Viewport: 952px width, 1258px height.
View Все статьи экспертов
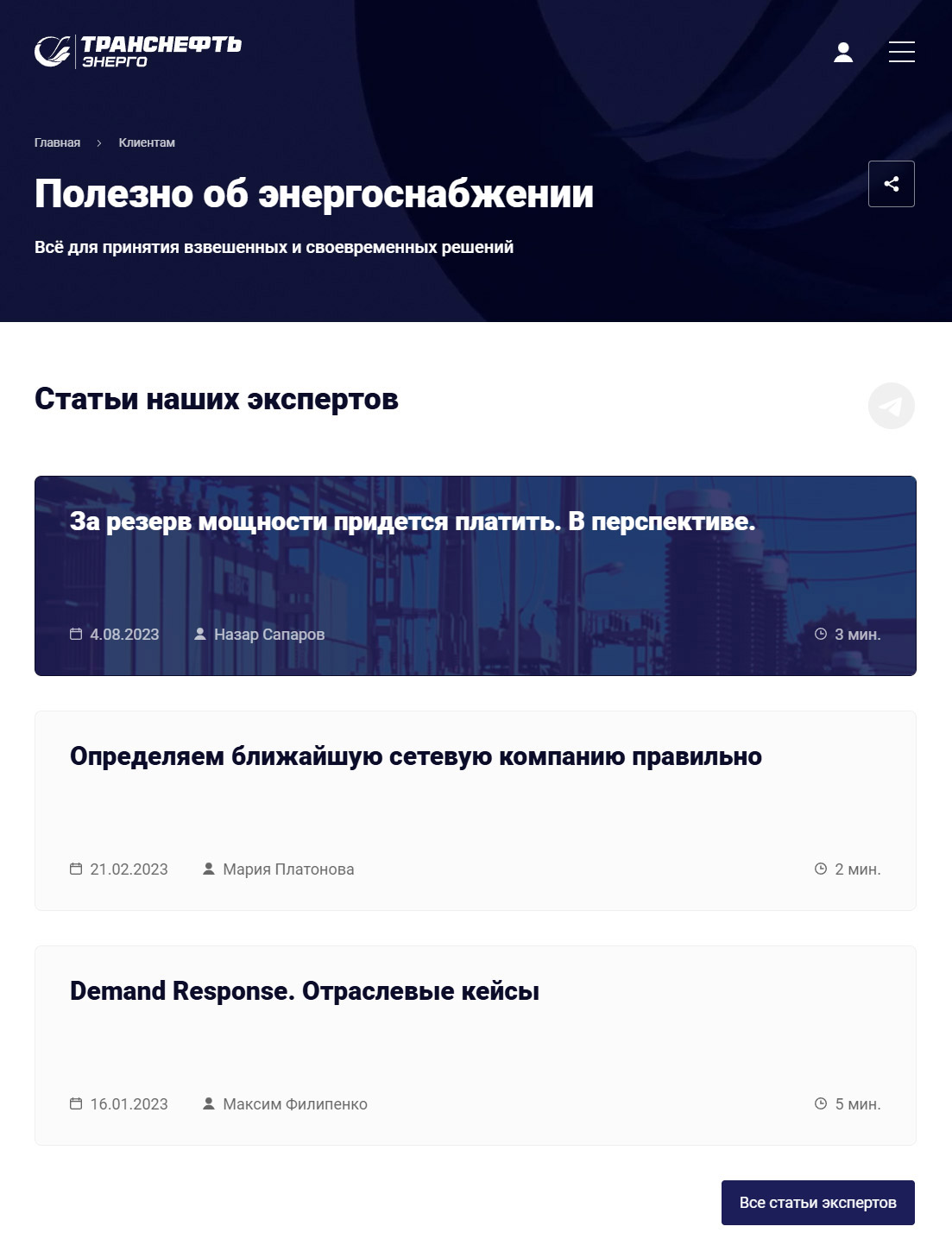coord(817,1203)
